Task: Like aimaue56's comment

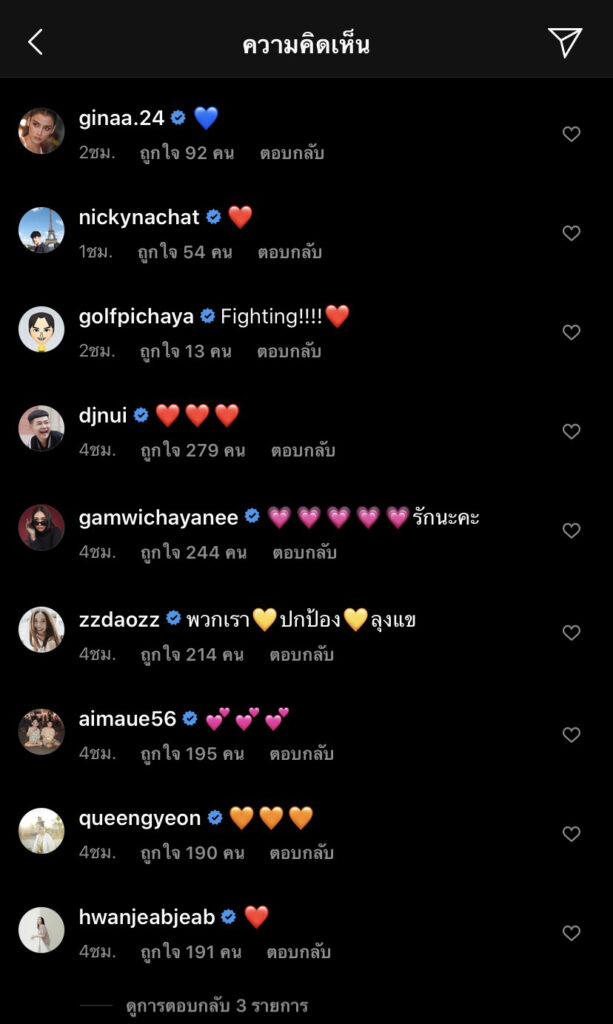Action: pos(571,735)
